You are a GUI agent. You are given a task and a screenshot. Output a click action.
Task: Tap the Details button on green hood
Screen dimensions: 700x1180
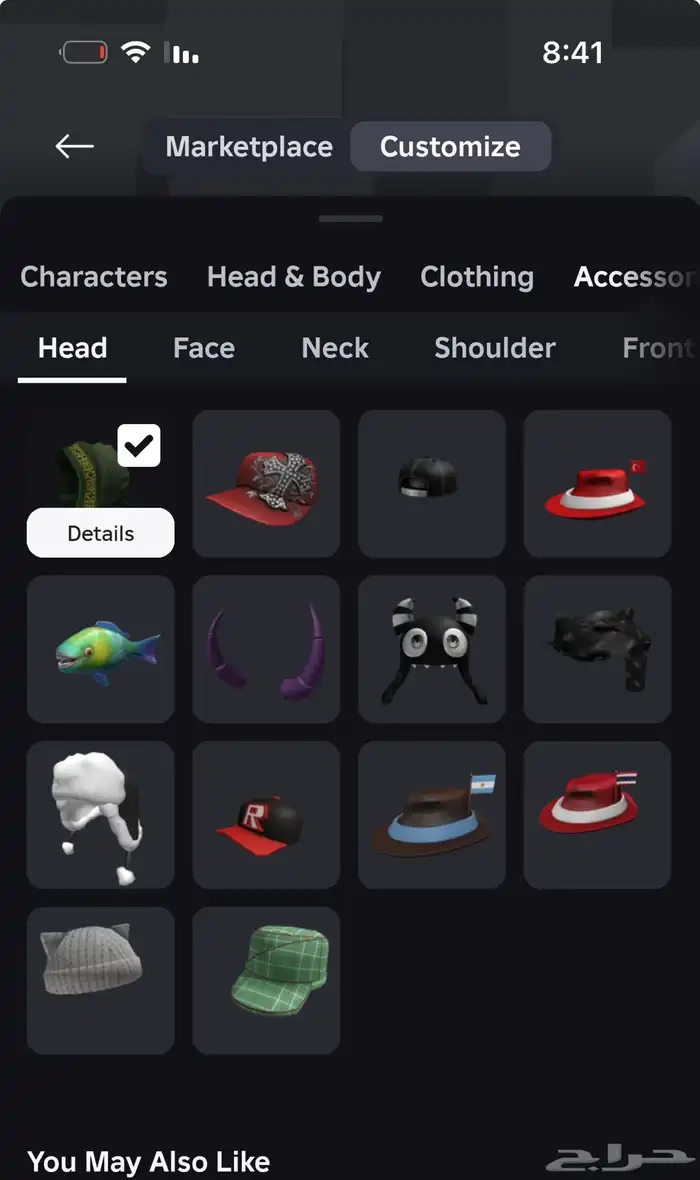coord(100,533)
